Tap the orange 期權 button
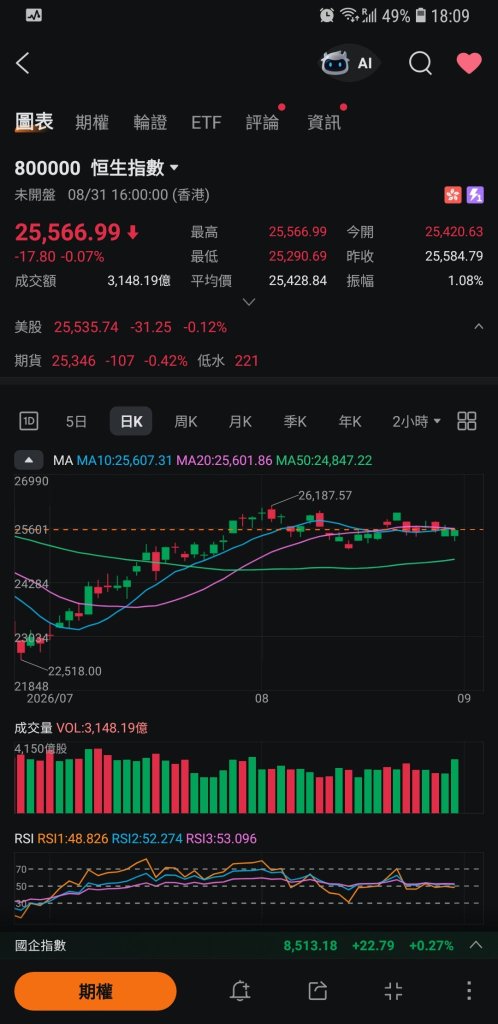 pos(95,991)
